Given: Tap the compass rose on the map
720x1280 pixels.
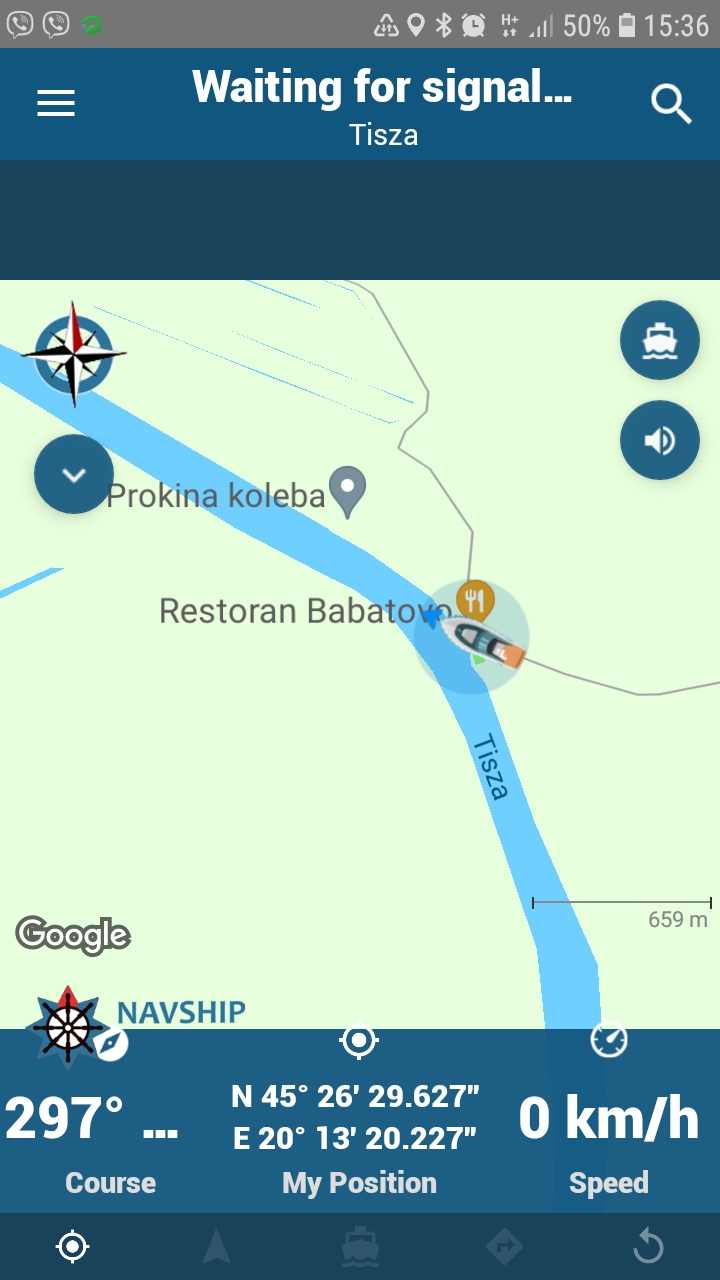Looking at the screenshot, I should point(74,353).
